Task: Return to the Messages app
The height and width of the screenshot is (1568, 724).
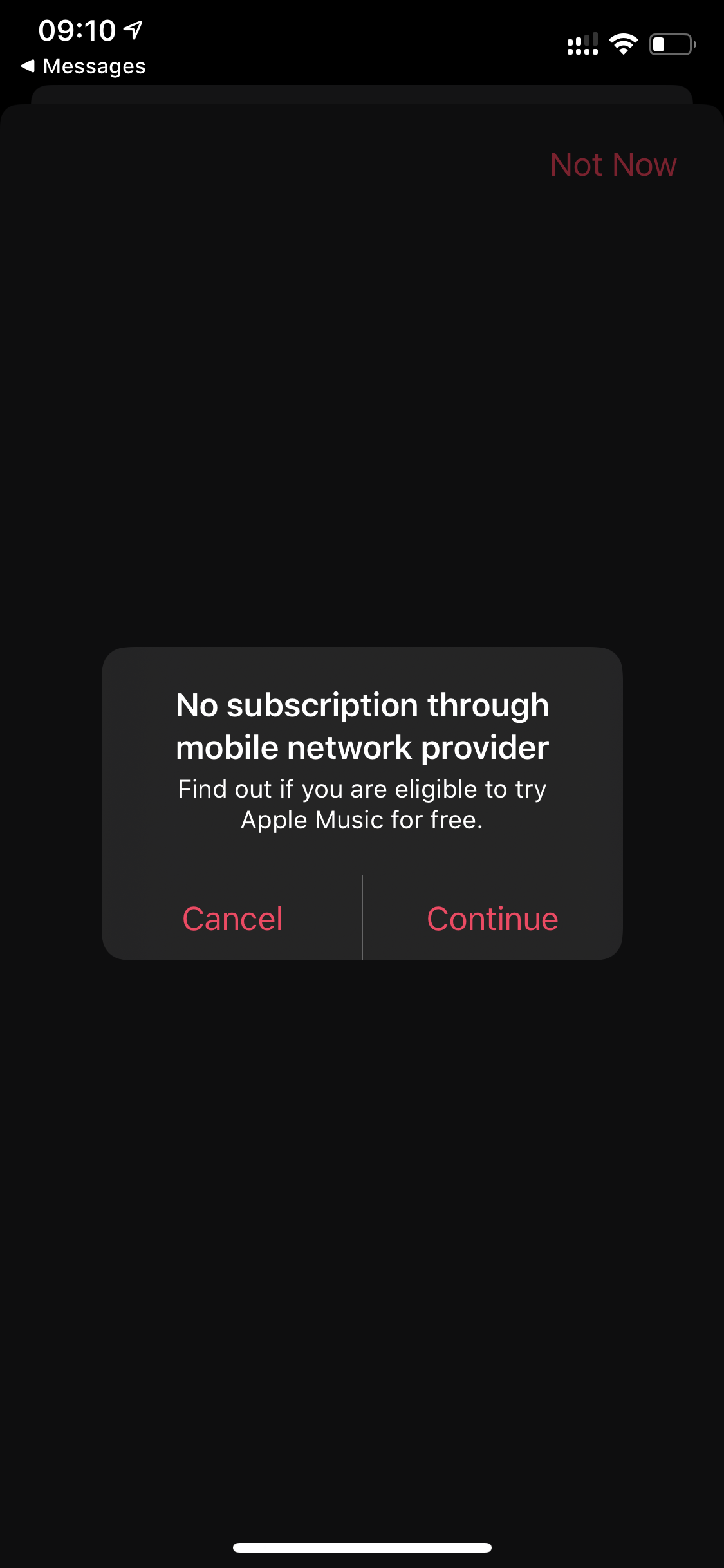Action: tap(84, 66)
